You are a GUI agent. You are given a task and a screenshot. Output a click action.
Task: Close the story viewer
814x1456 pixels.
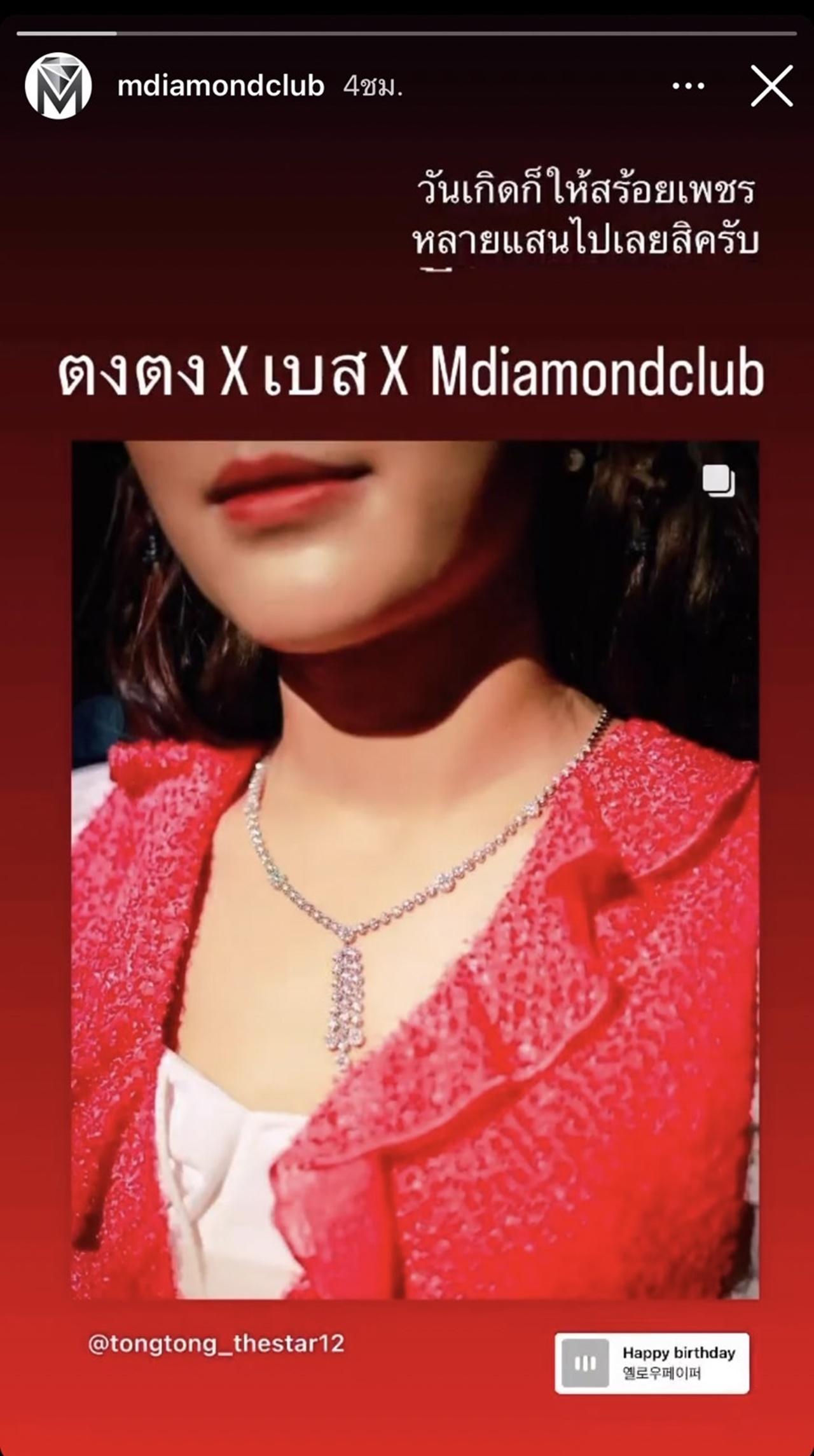coord(771,85)
